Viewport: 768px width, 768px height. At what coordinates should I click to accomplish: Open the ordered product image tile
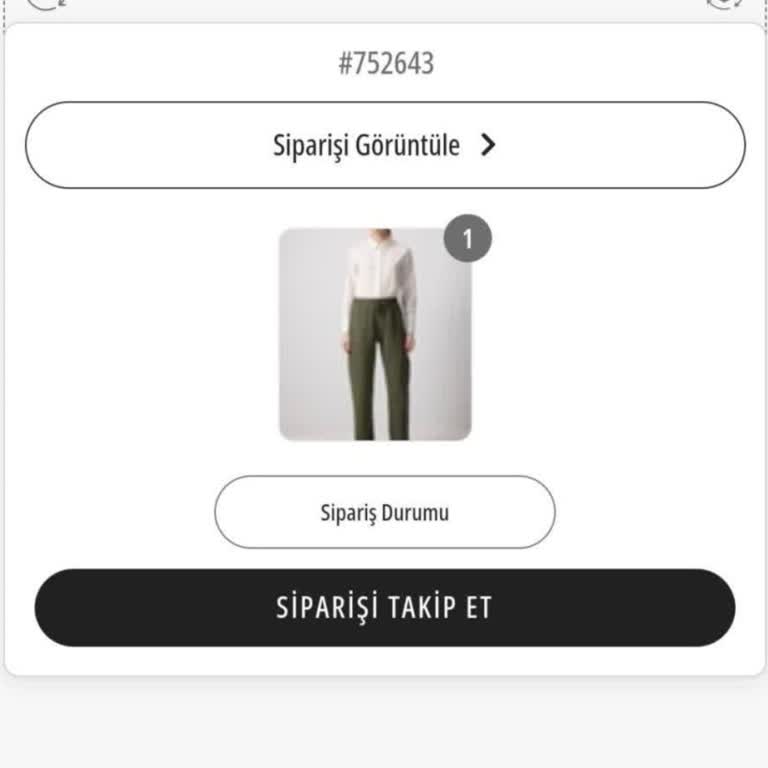[x=375, y=334]
